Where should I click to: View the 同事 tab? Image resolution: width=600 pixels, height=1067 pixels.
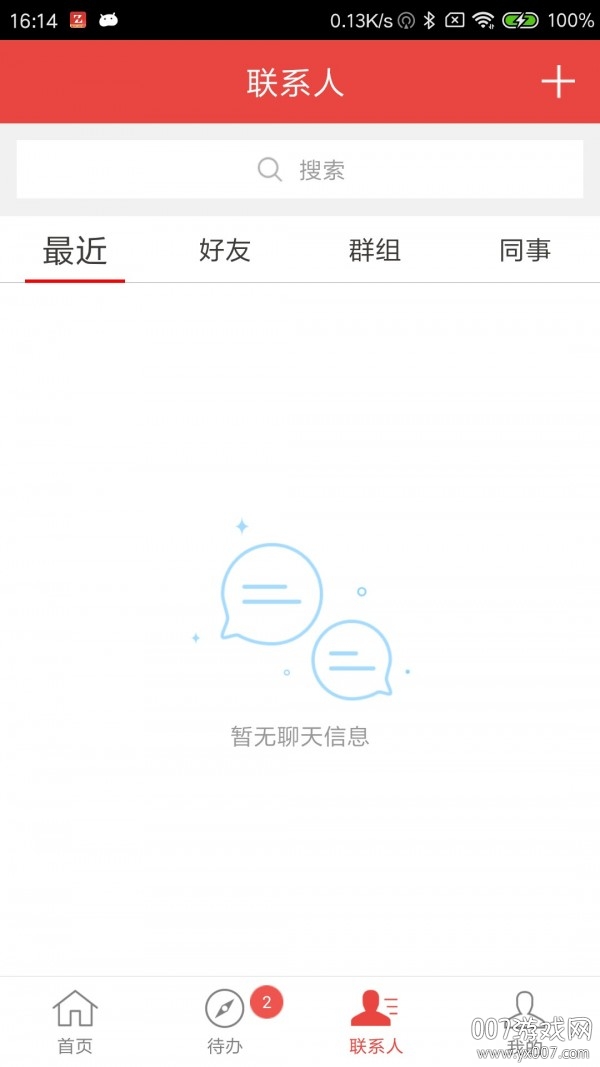click(525, 250)
